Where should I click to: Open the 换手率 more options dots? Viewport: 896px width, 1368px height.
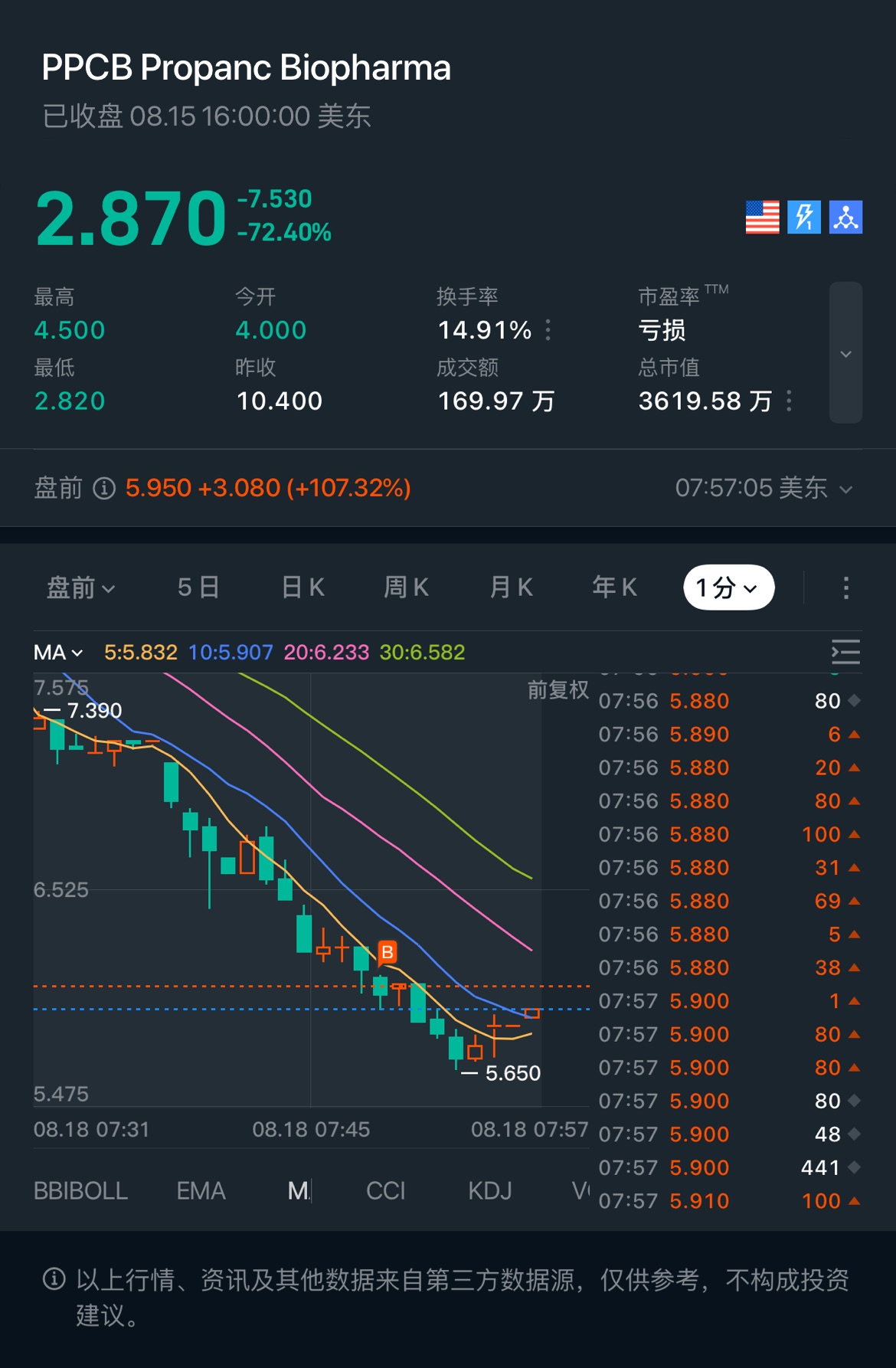click(548, 330)
